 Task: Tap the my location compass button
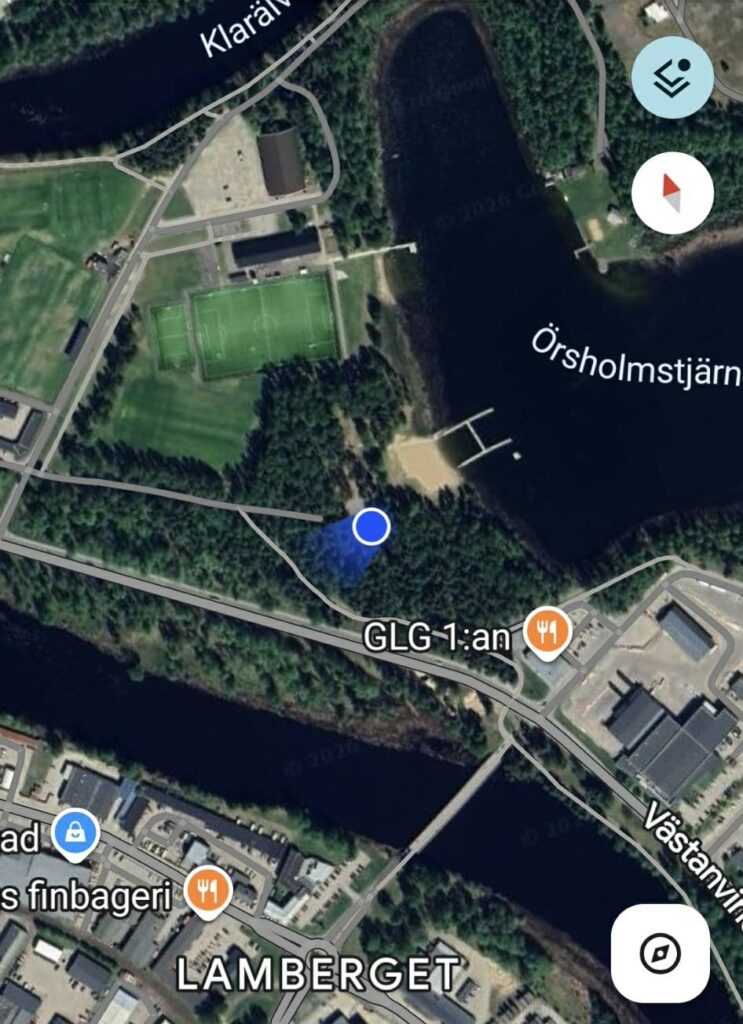pos(660,953)
